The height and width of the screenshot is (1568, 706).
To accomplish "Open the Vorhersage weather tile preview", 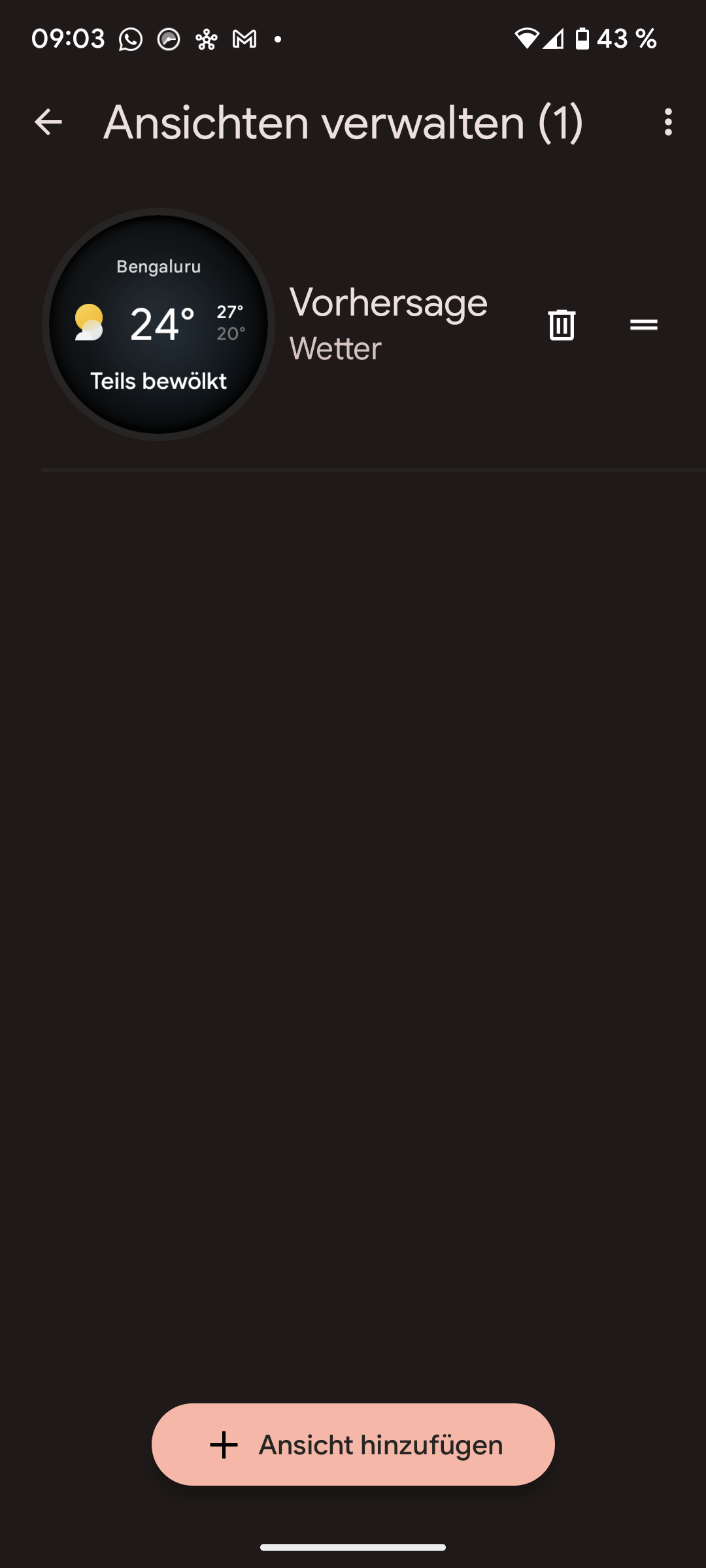I will pos(159,325).
